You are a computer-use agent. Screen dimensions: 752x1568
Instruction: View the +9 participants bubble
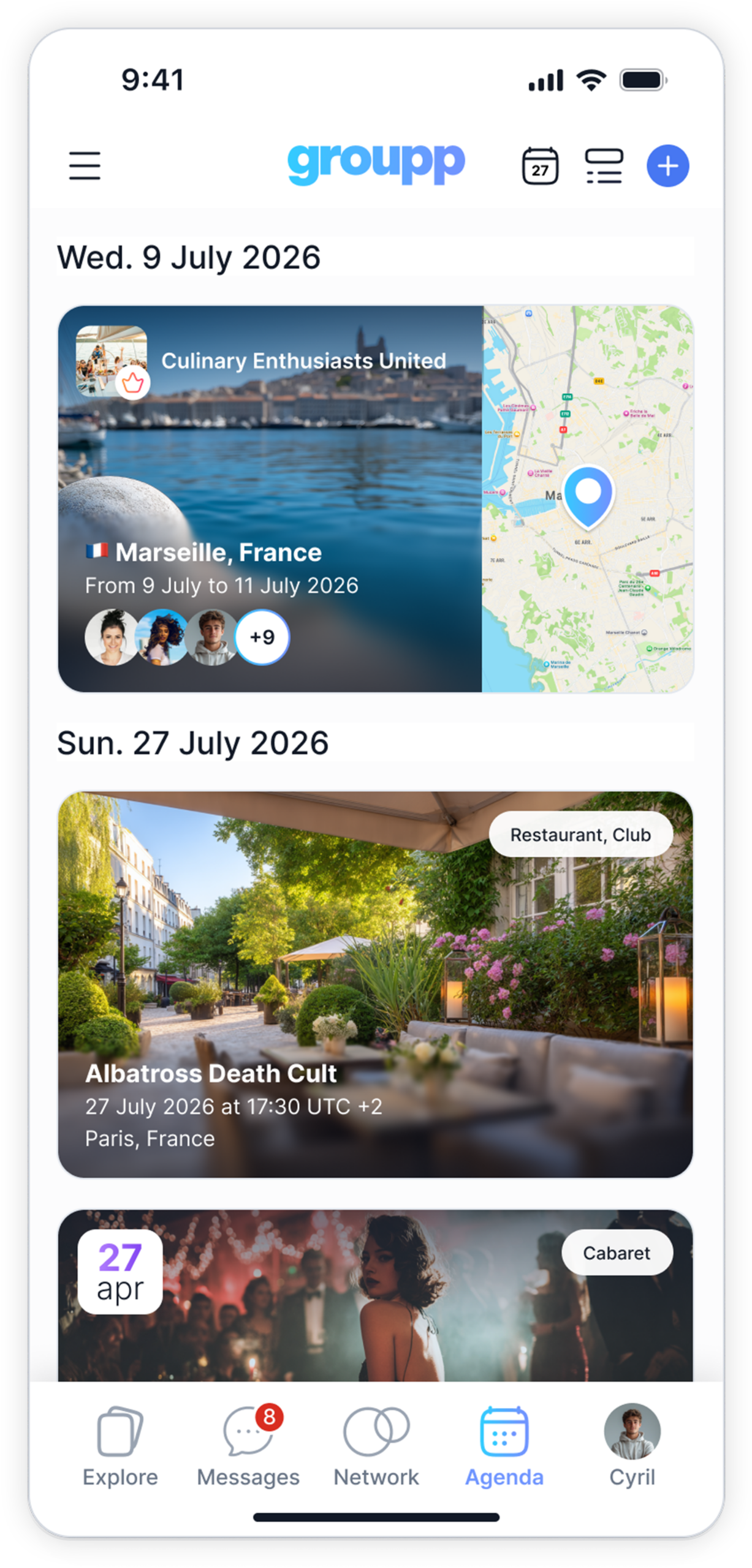(x=262, y=637)
